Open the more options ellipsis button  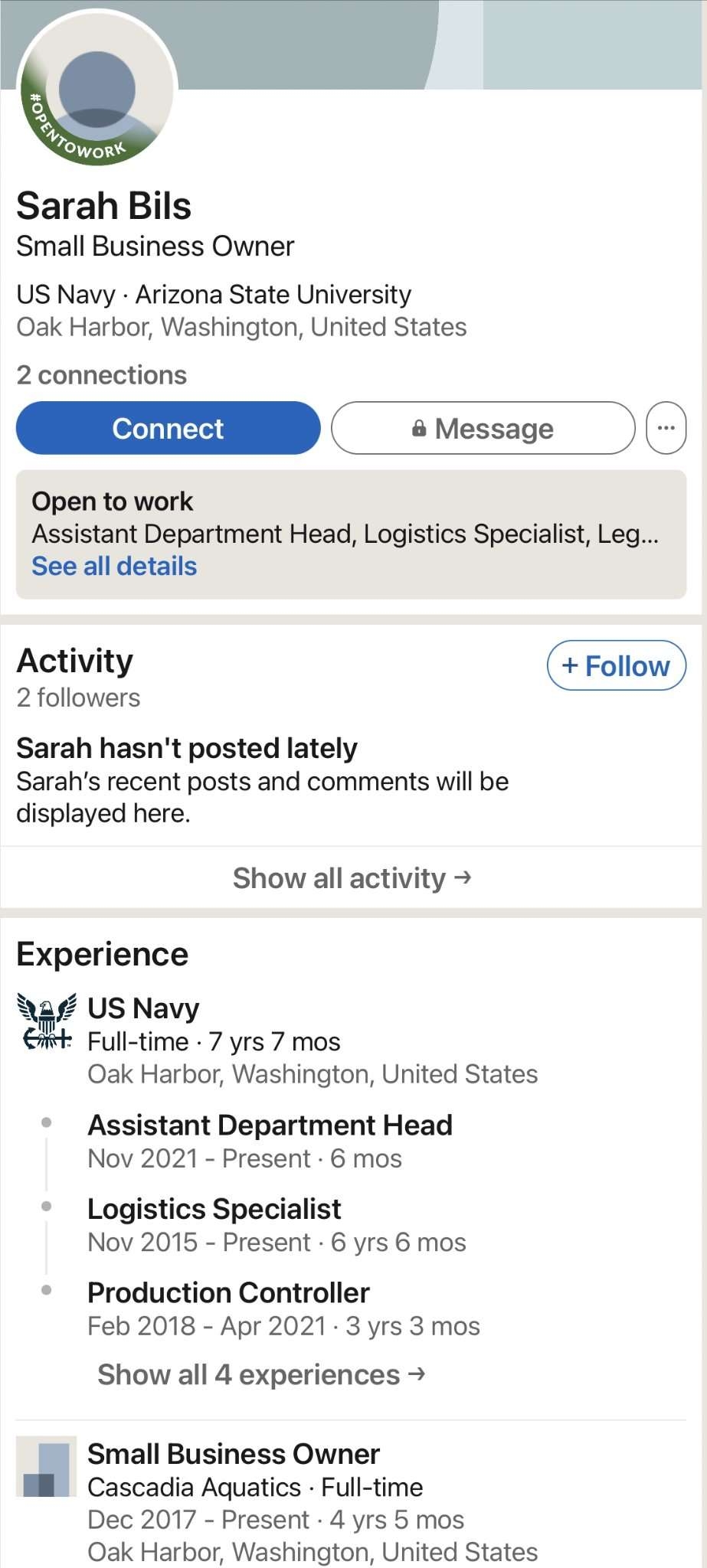click(666, 428)
